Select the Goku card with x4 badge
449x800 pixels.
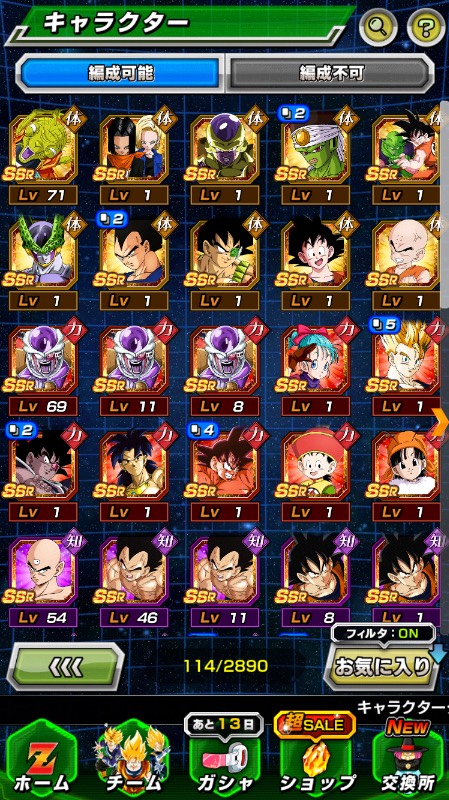pos(224,472)
